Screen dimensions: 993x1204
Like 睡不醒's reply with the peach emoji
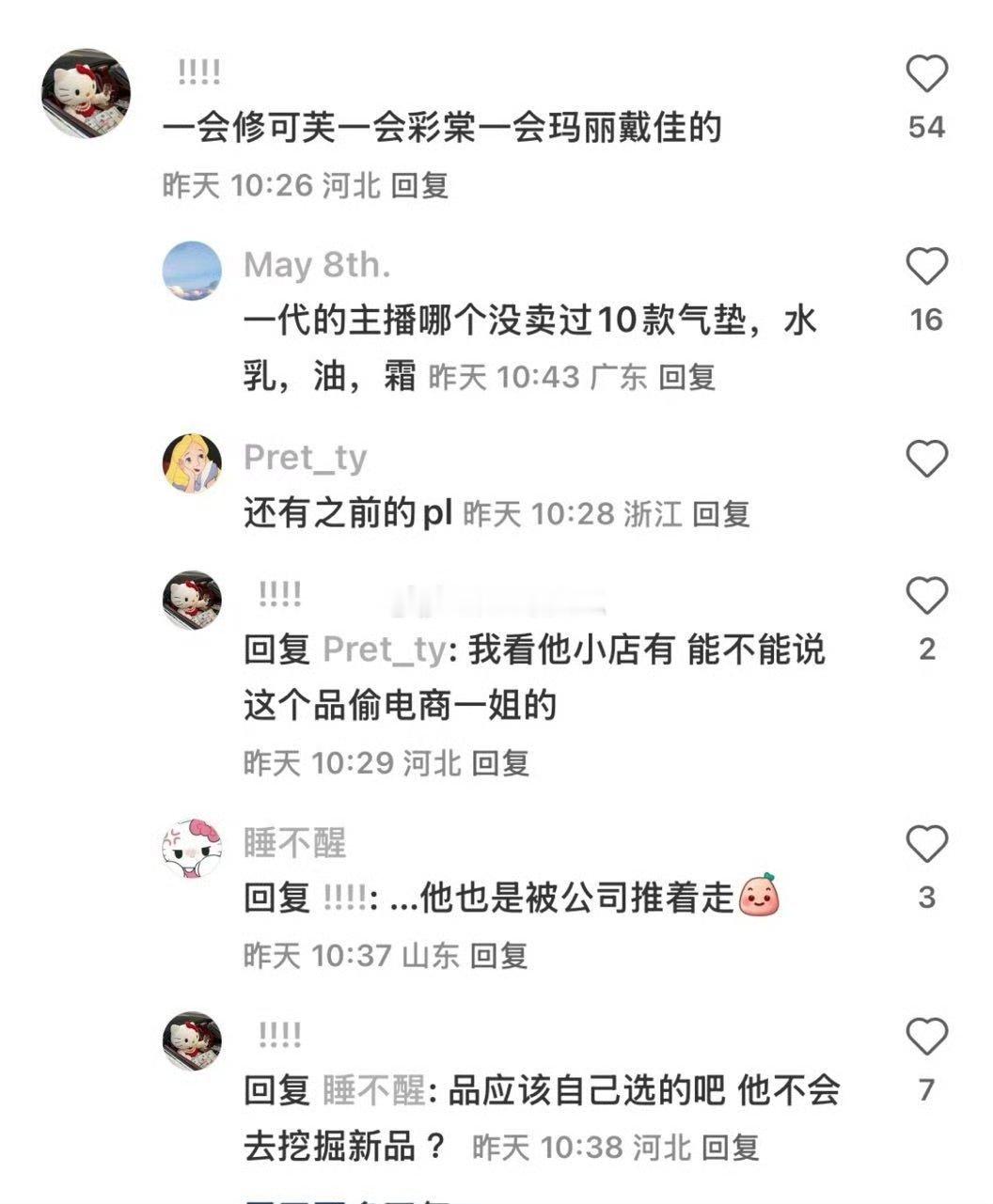pyautogui.click(x=929, y=845)
